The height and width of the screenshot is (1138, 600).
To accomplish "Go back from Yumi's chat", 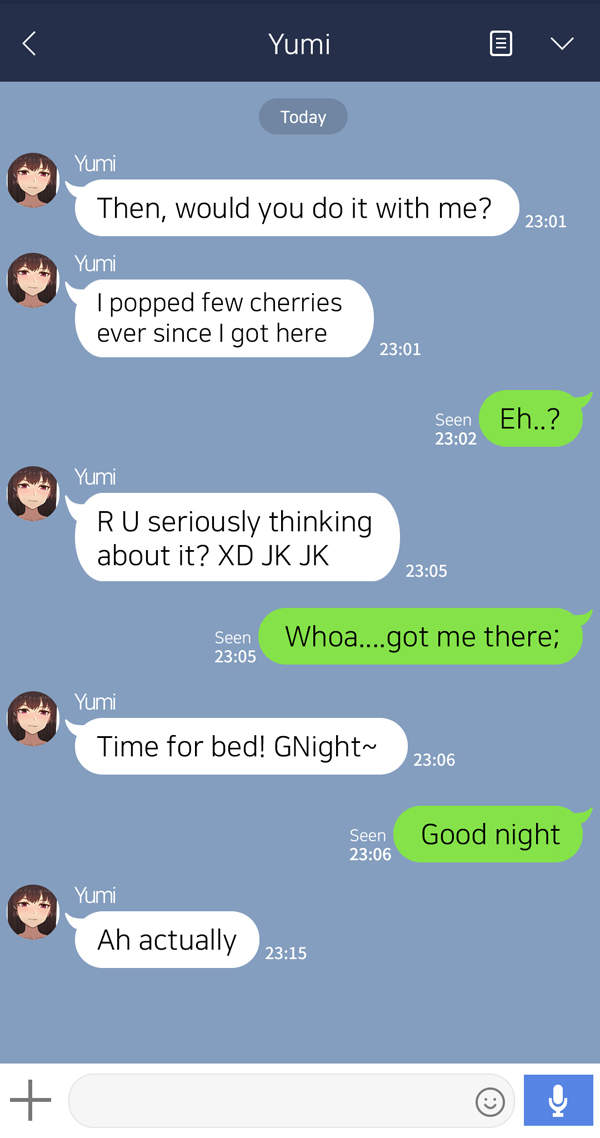I will click(29, 44).
